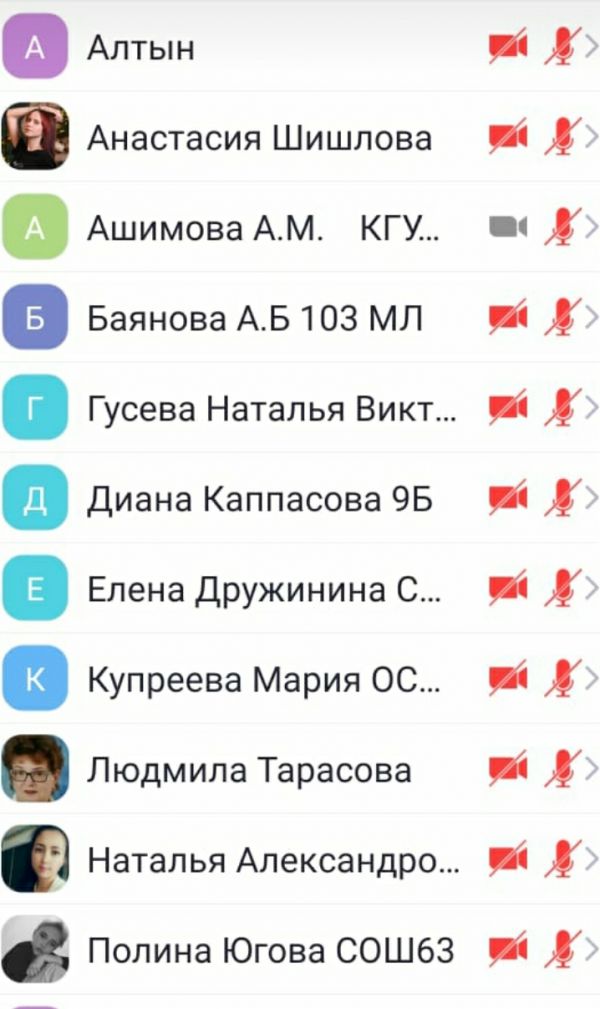Choose participant Купреева Мария
The width and height of the screenshot is (600, 1009).
(x=264, y=679)
